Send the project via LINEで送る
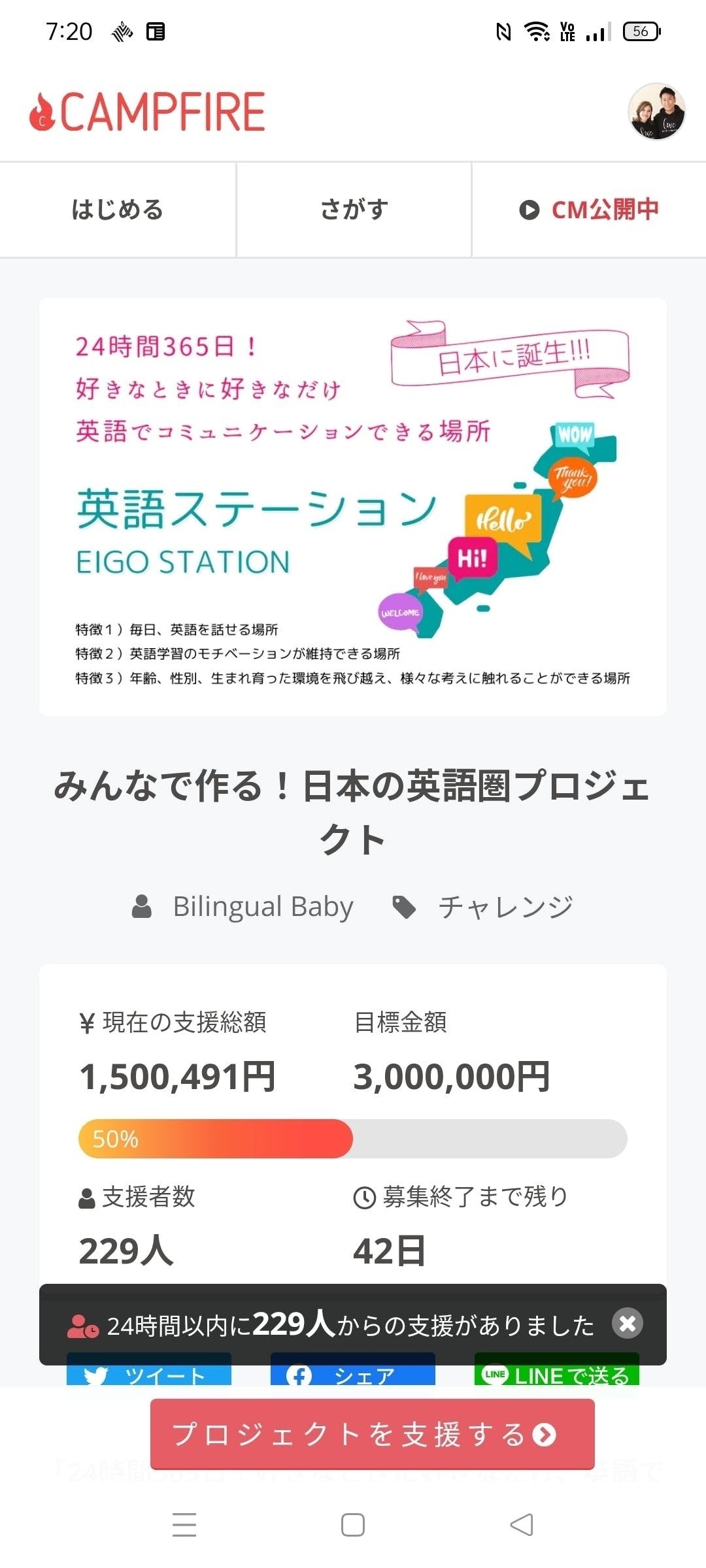The image size is (706, 1568). tap(557, 1375)
